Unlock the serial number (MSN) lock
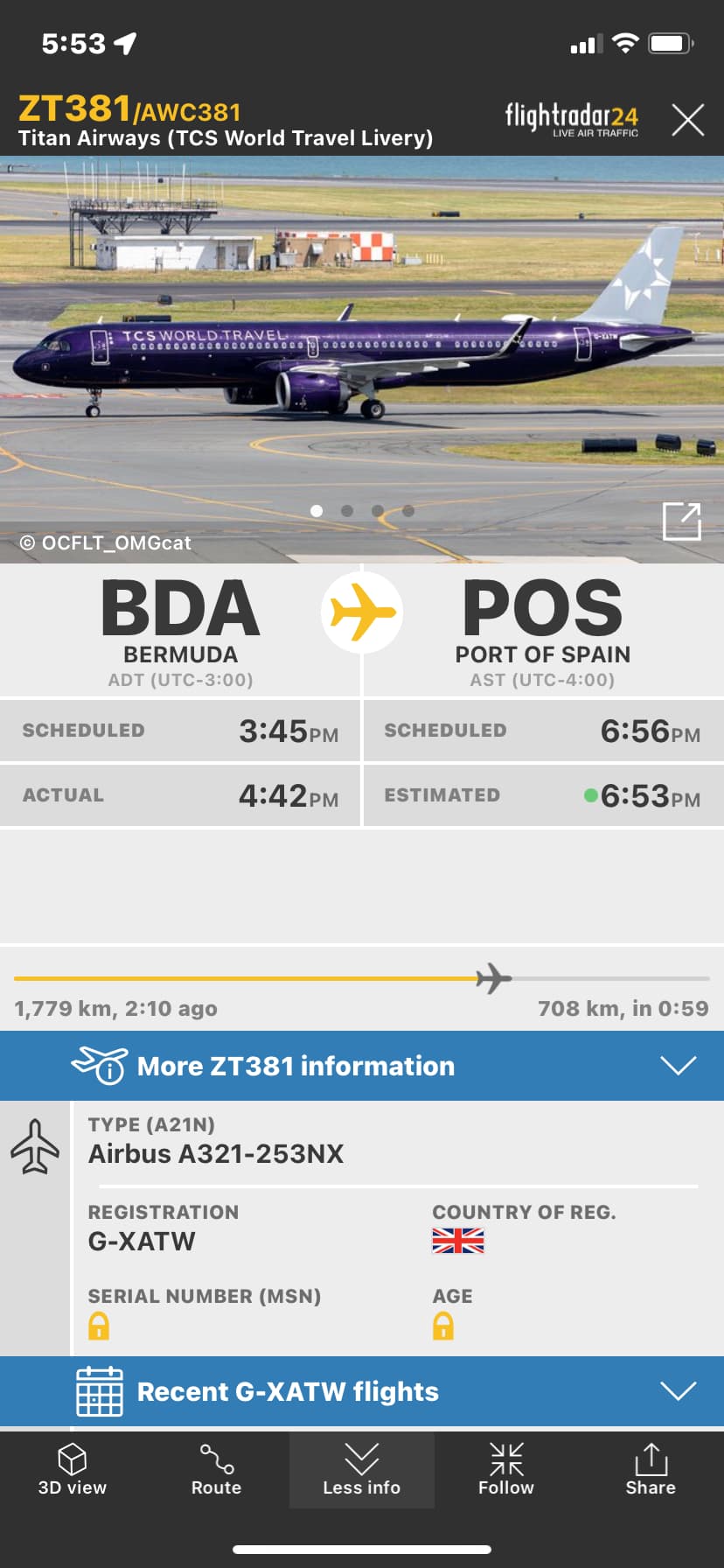724x1568 pixels. click(99, 1326)
